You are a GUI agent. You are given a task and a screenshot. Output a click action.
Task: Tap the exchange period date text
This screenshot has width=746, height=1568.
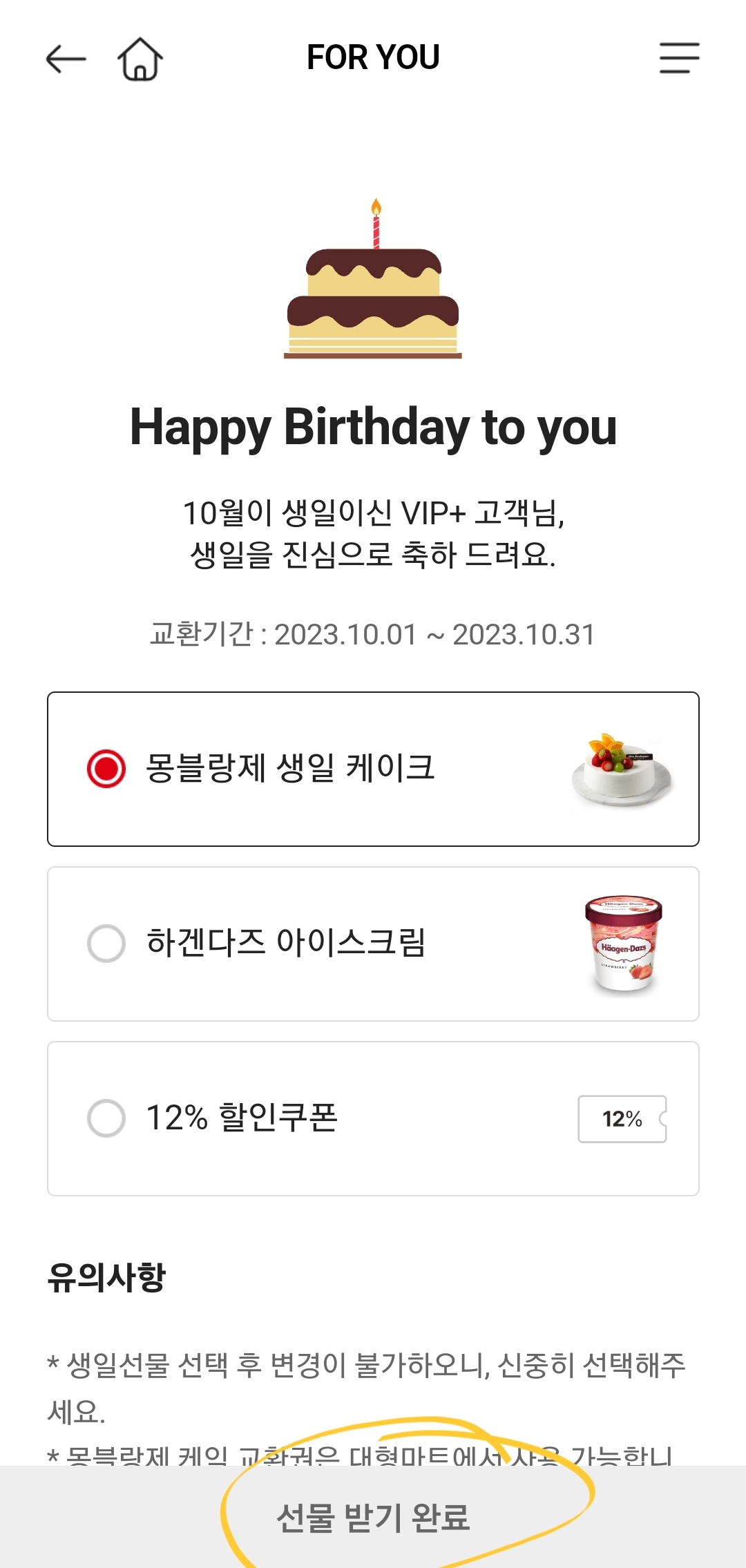pos(373,633)
